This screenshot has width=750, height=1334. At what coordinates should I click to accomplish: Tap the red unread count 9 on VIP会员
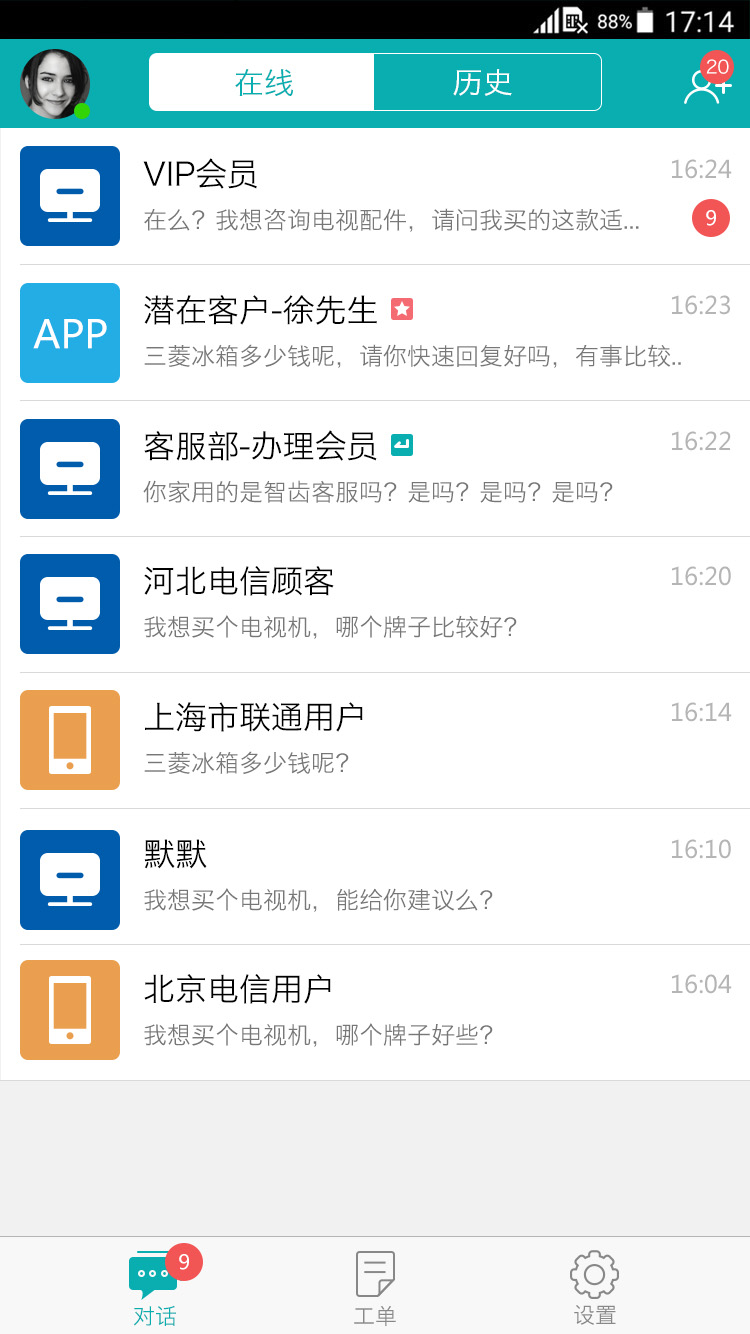(712, 218)
